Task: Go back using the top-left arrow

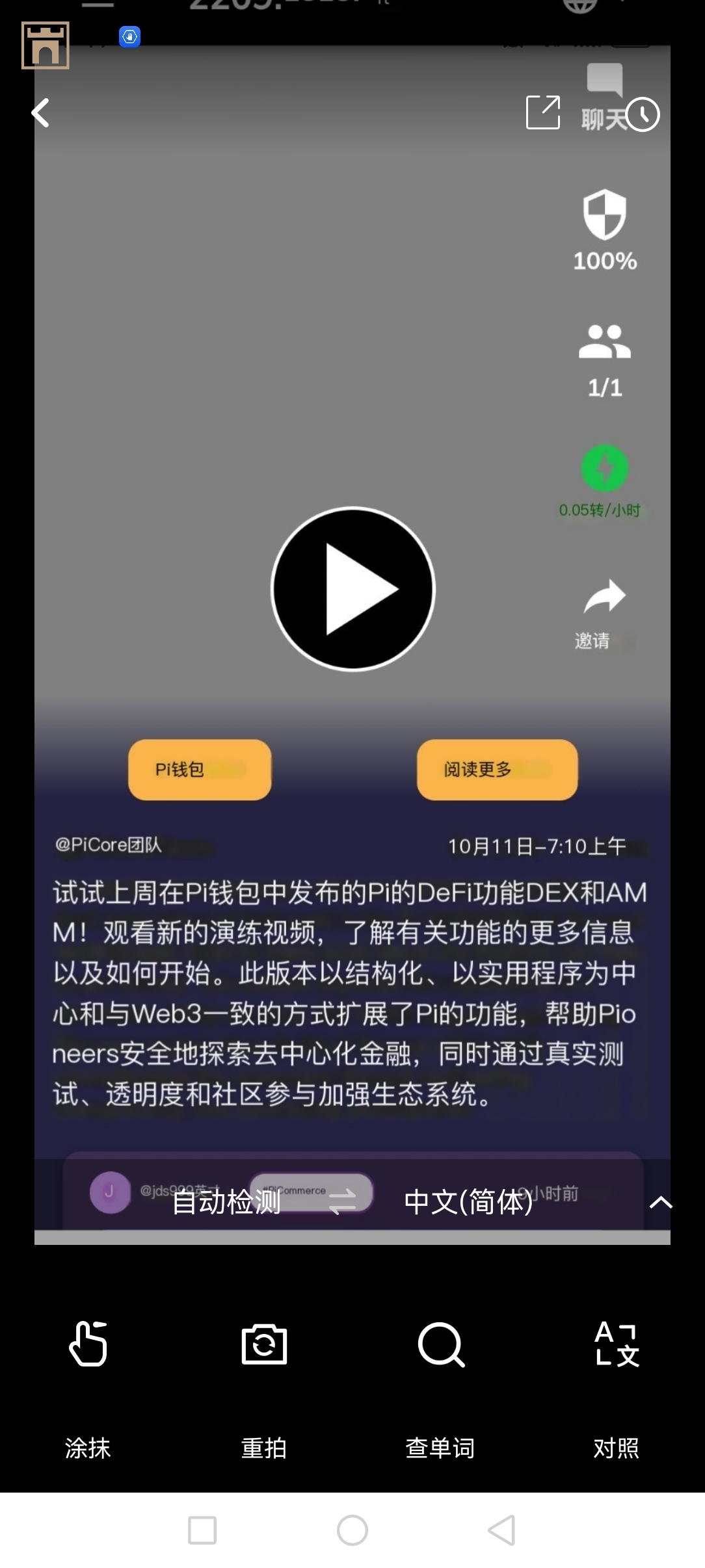Action: tap(41, 113)
